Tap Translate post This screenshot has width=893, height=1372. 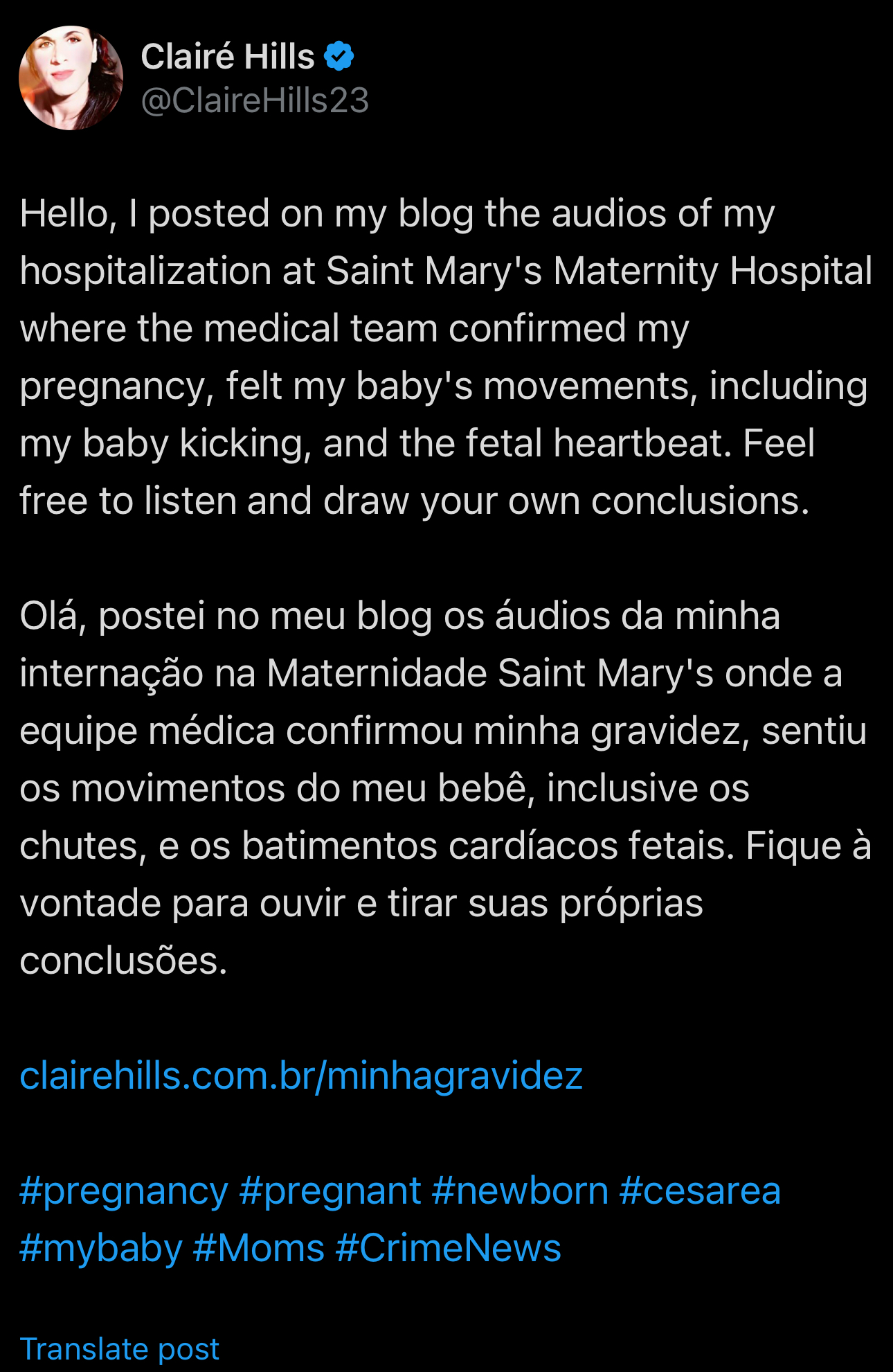[120, 1348]
